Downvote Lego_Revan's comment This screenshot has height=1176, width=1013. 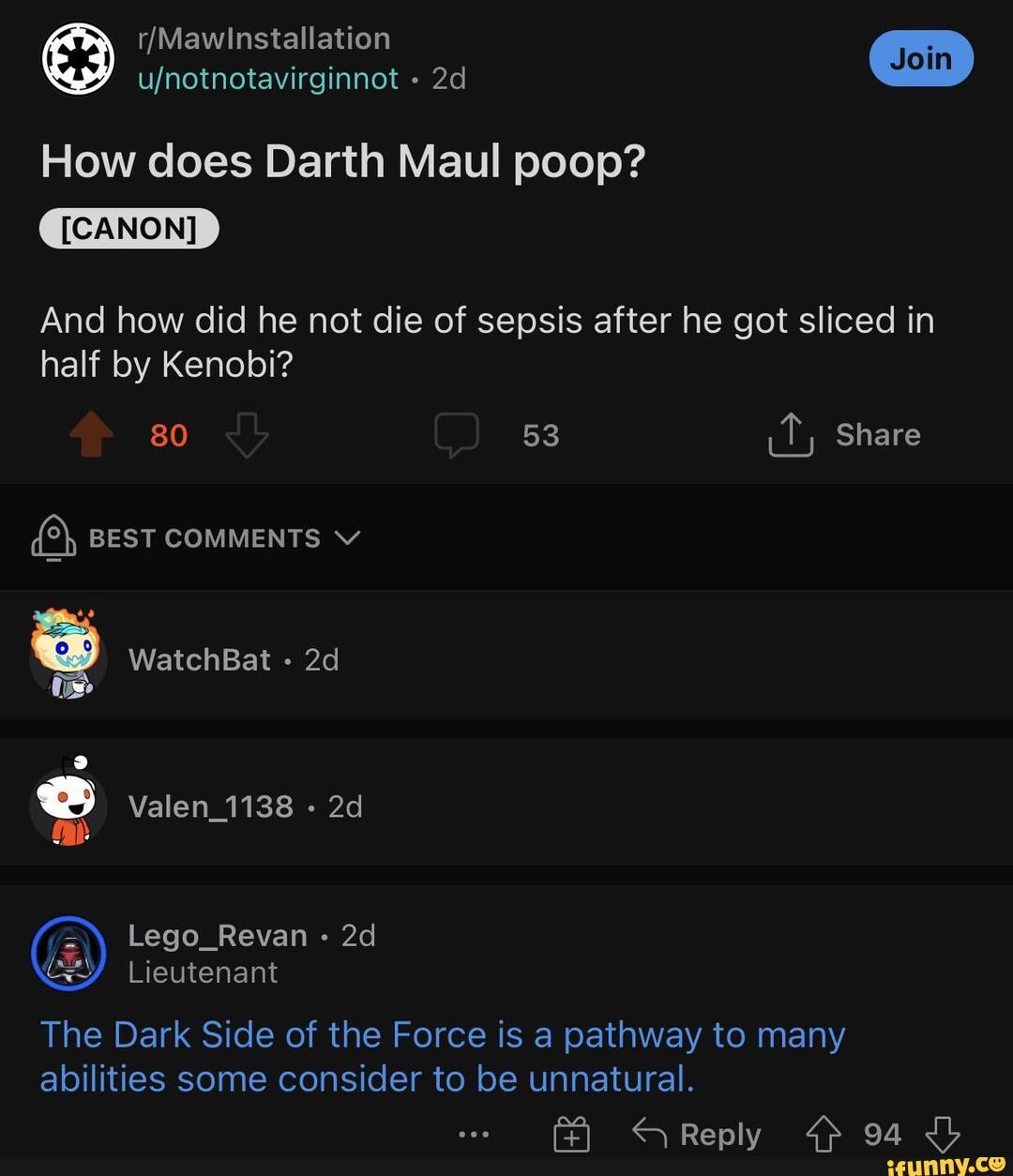943,1133
